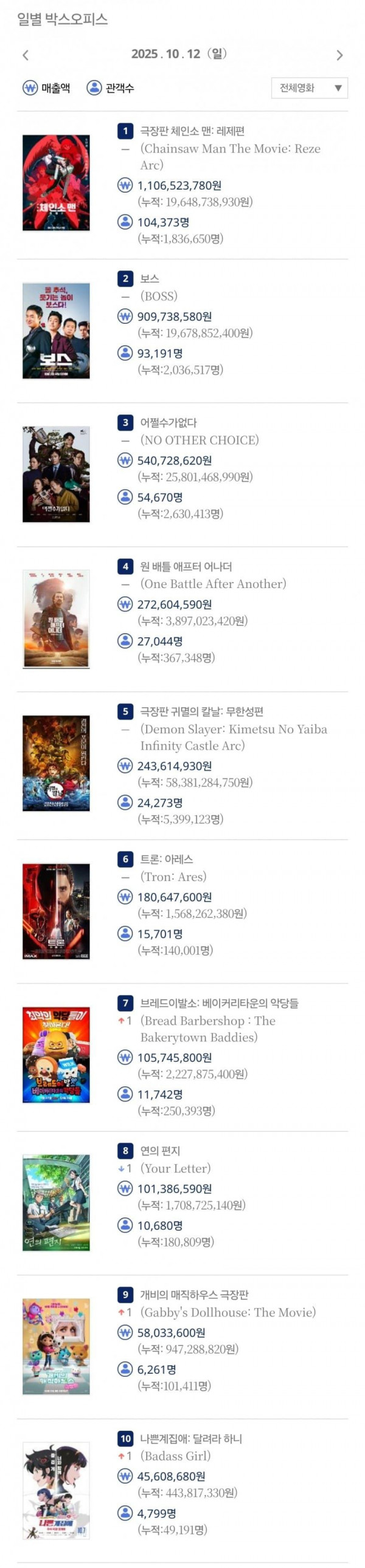
Task: Open the Chainsaw Man The Movie: Reze Arc entry
Action: [x=192, y=131]
